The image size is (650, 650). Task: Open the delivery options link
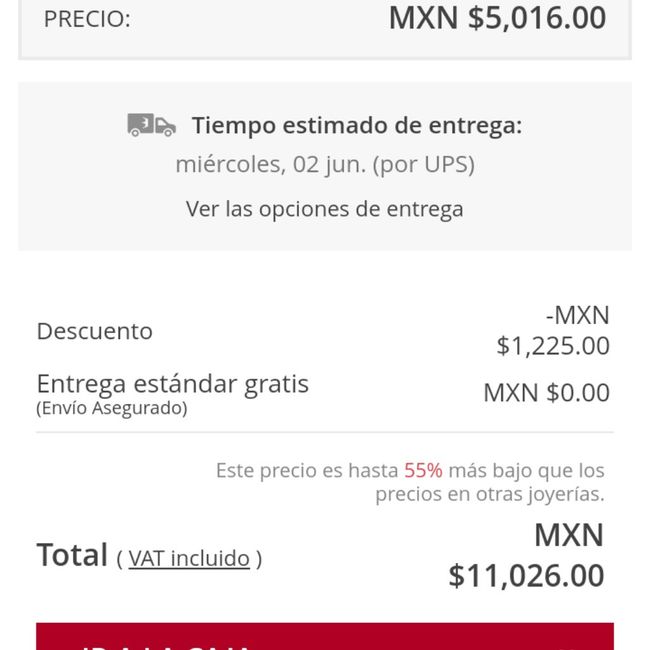pyautogui.click(x=324, y=210)
